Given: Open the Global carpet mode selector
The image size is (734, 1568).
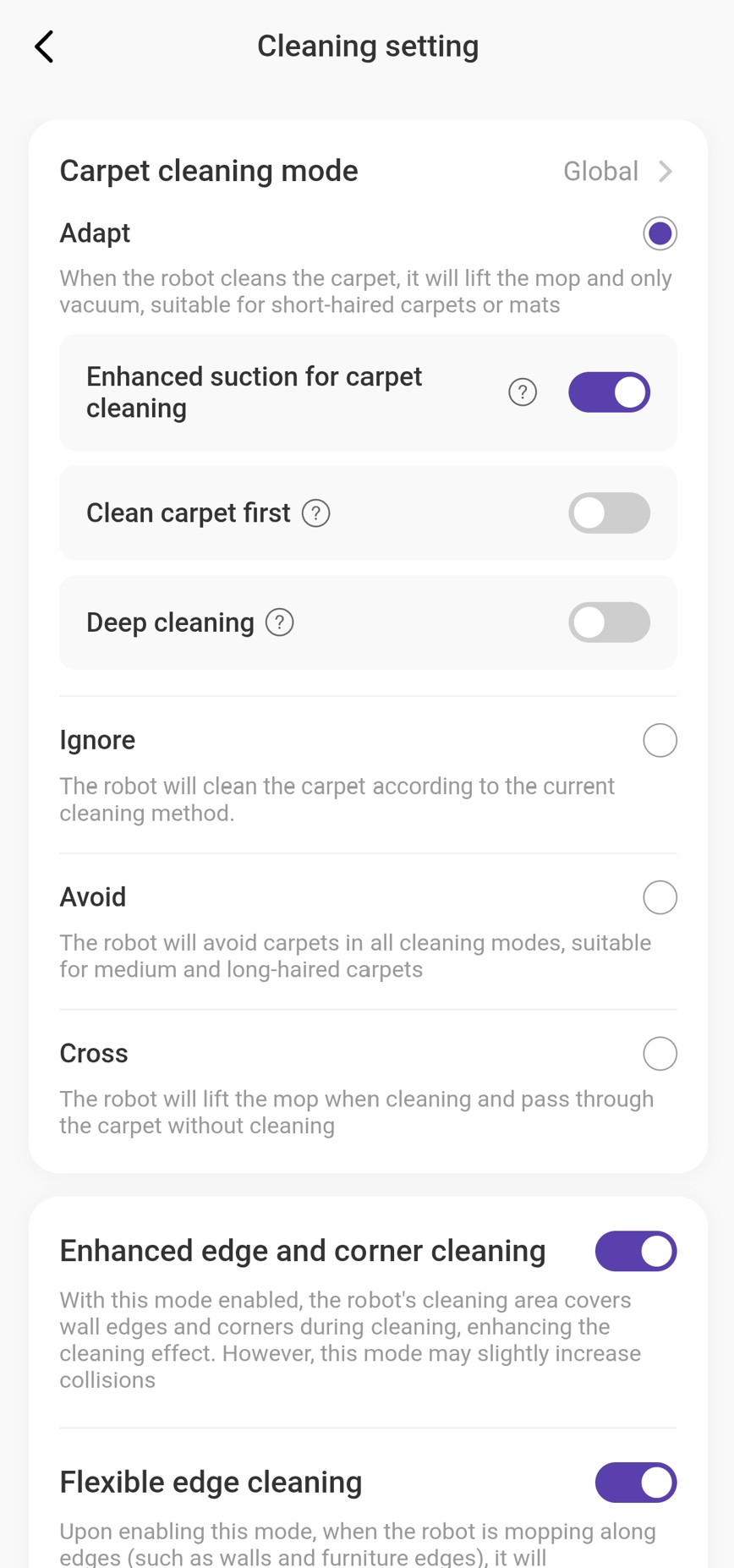Looking at the screenshot, I should (618, 172).
